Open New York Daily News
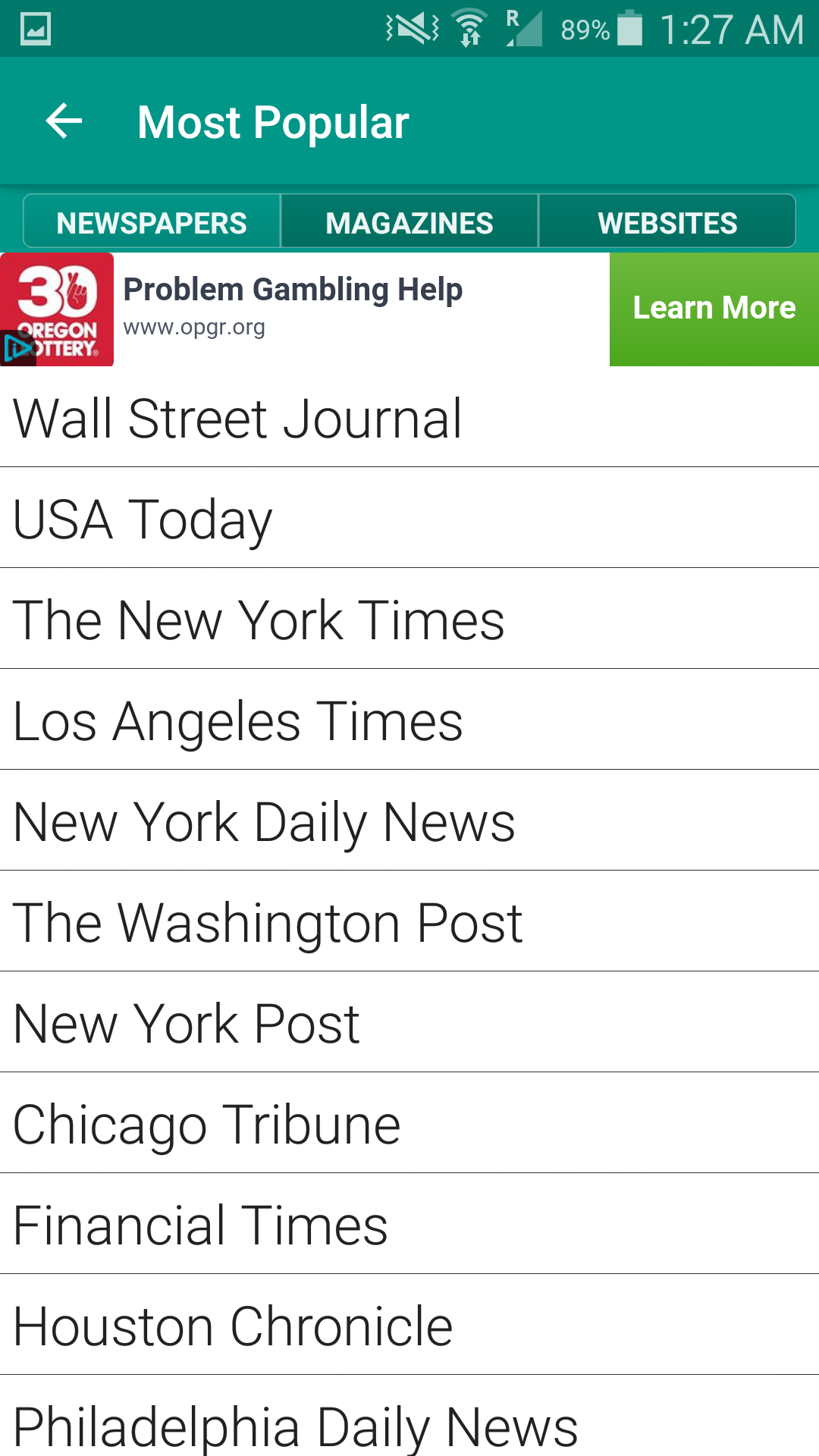Image resolution: width=819 pixels, height=1456 pixels. 264,822
